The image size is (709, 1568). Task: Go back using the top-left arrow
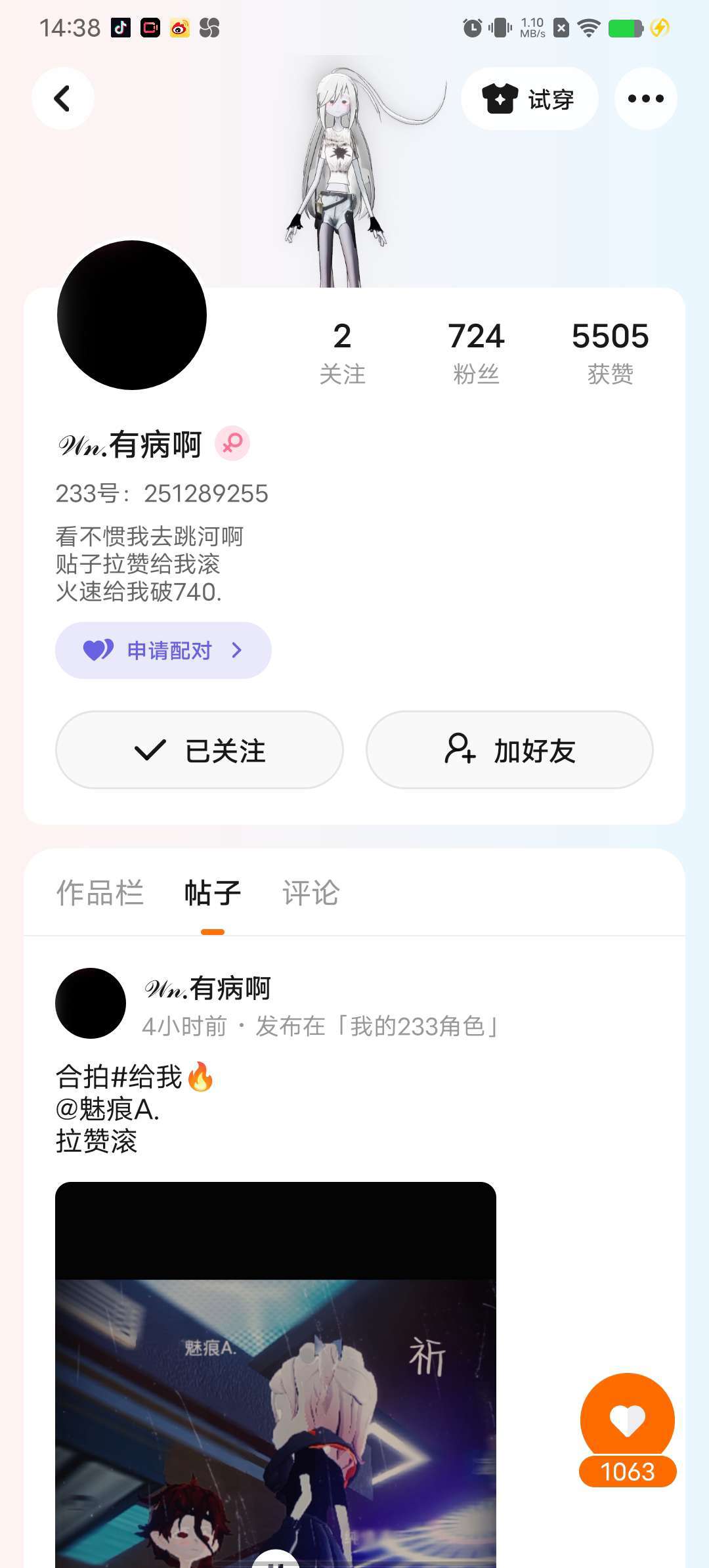pos(62,98)
